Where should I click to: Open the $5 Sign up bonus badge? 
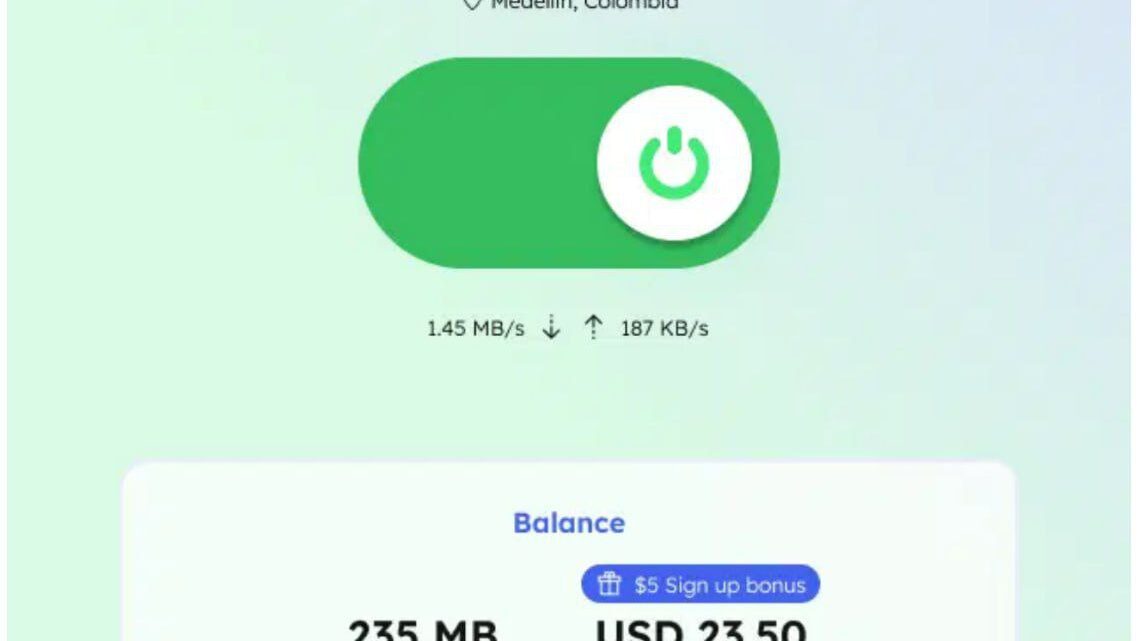click(700, 585)
